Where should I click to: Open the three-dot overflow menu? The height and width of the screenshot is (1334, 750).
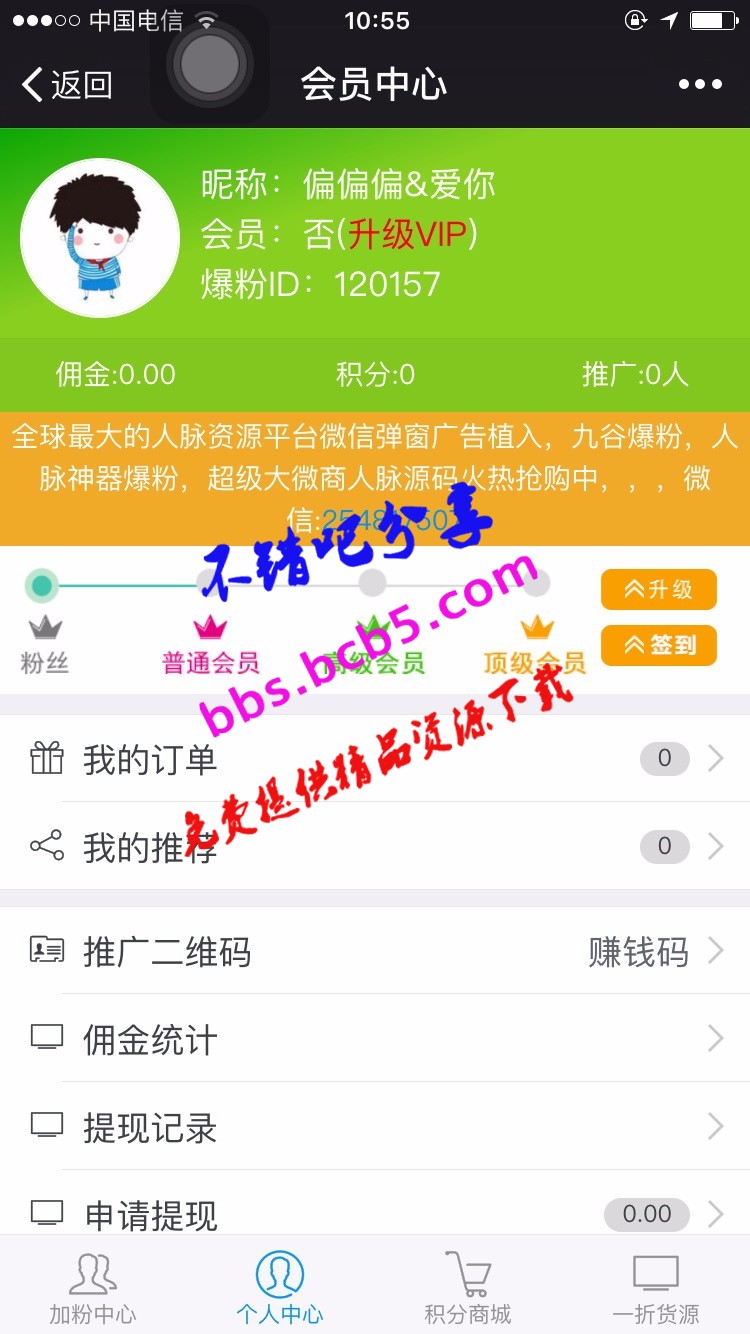700,85
